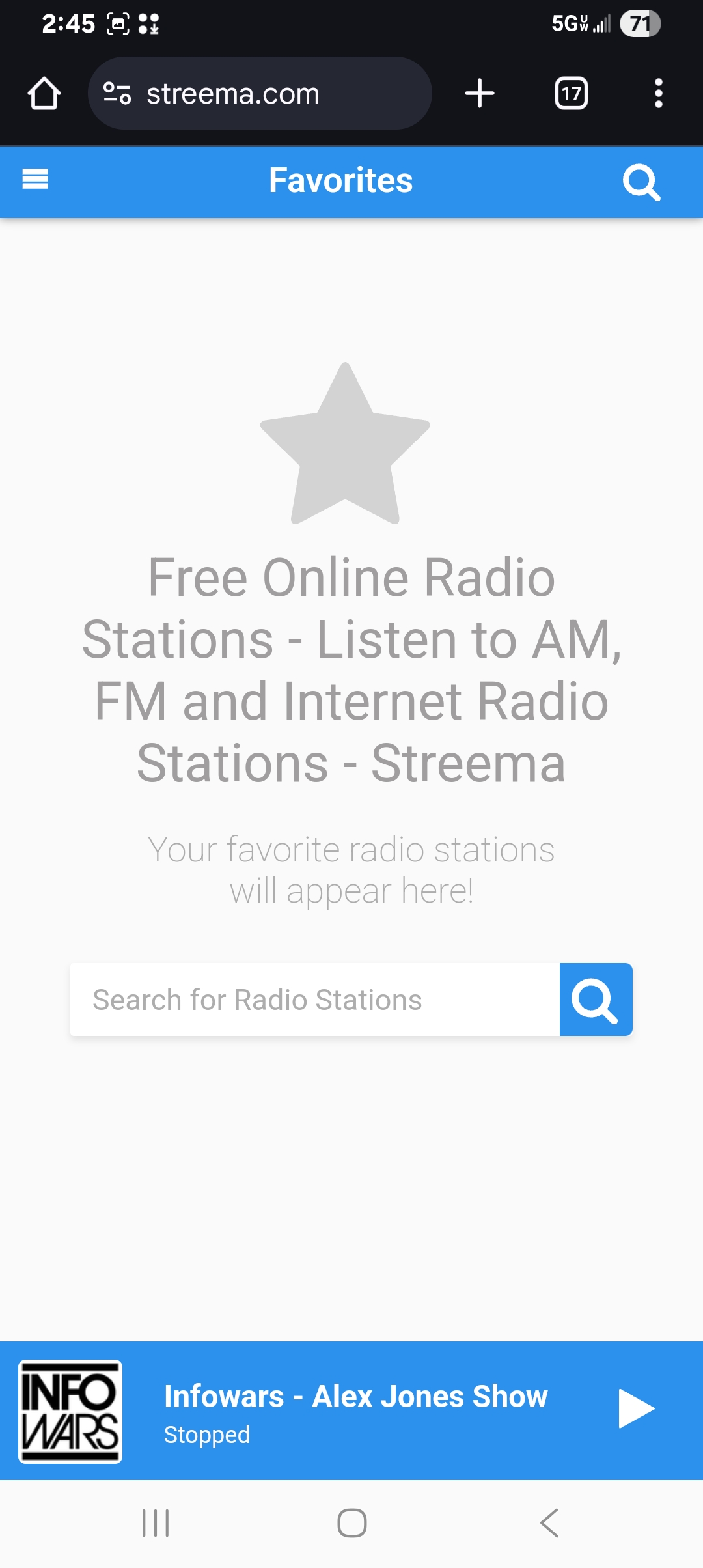Go to the browser home page
The height and width of the screenshot is (1568, 703).
pyautogui.click(x=44, y=93)
